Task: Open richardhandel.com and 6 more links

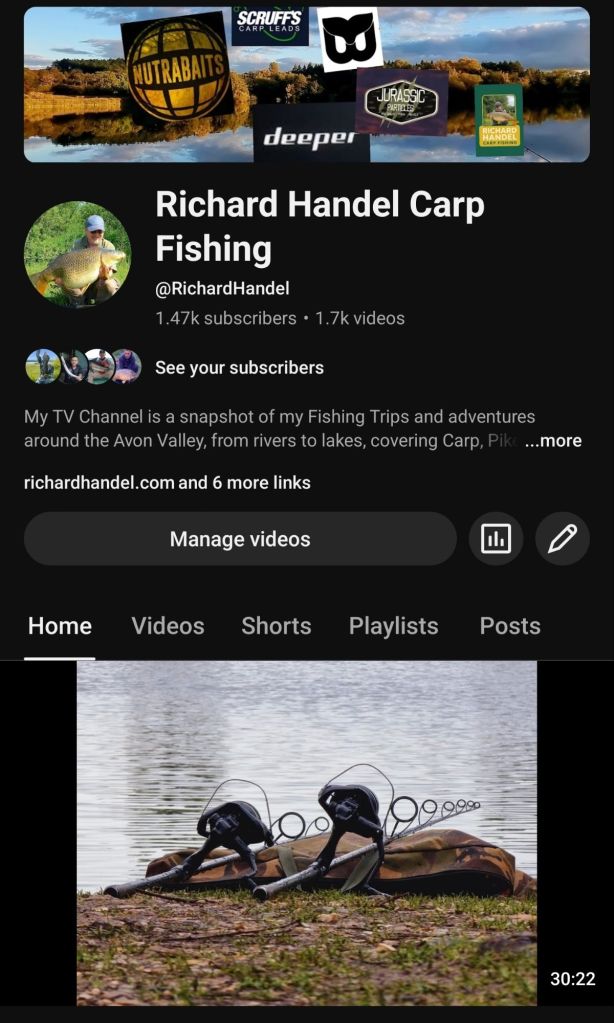Action: click(167, 482)
